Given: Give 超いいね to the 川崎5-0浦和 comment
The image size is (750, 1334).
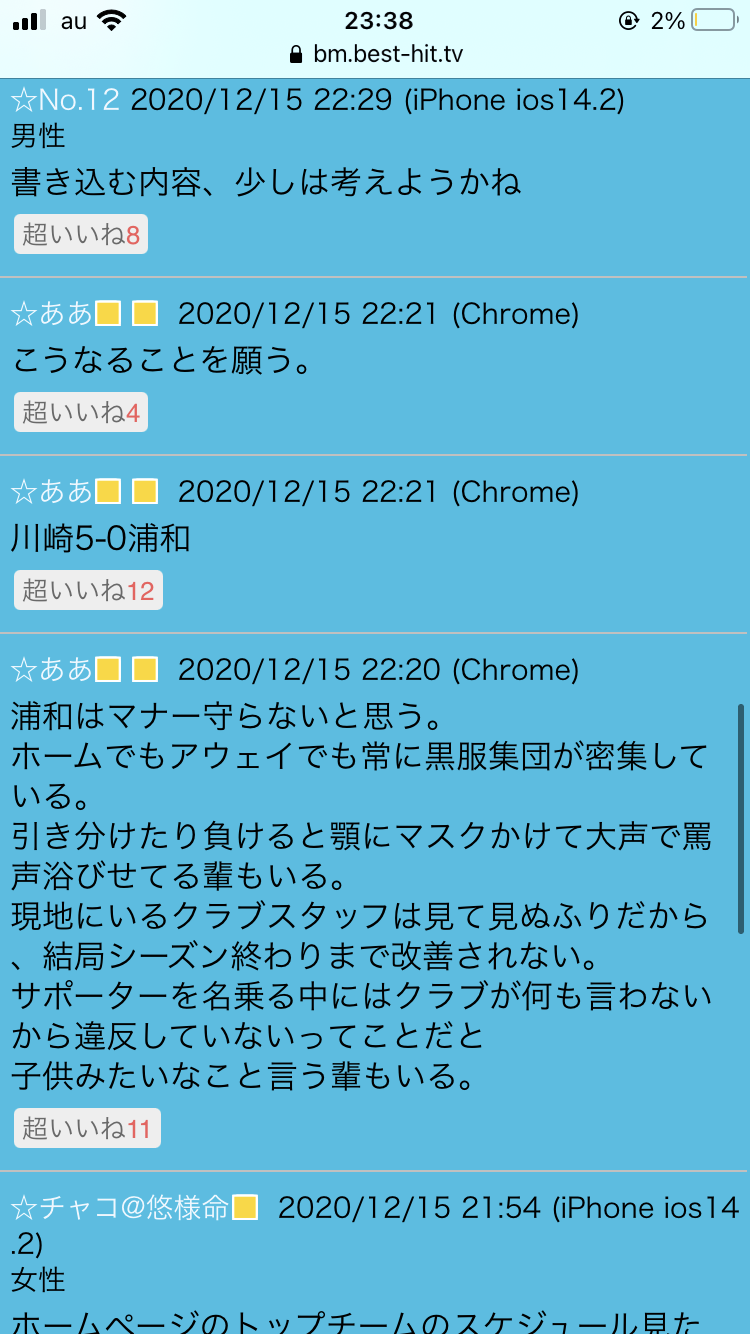Looking at the screenshot, I should pyautogui.click(x=88, y=590).
